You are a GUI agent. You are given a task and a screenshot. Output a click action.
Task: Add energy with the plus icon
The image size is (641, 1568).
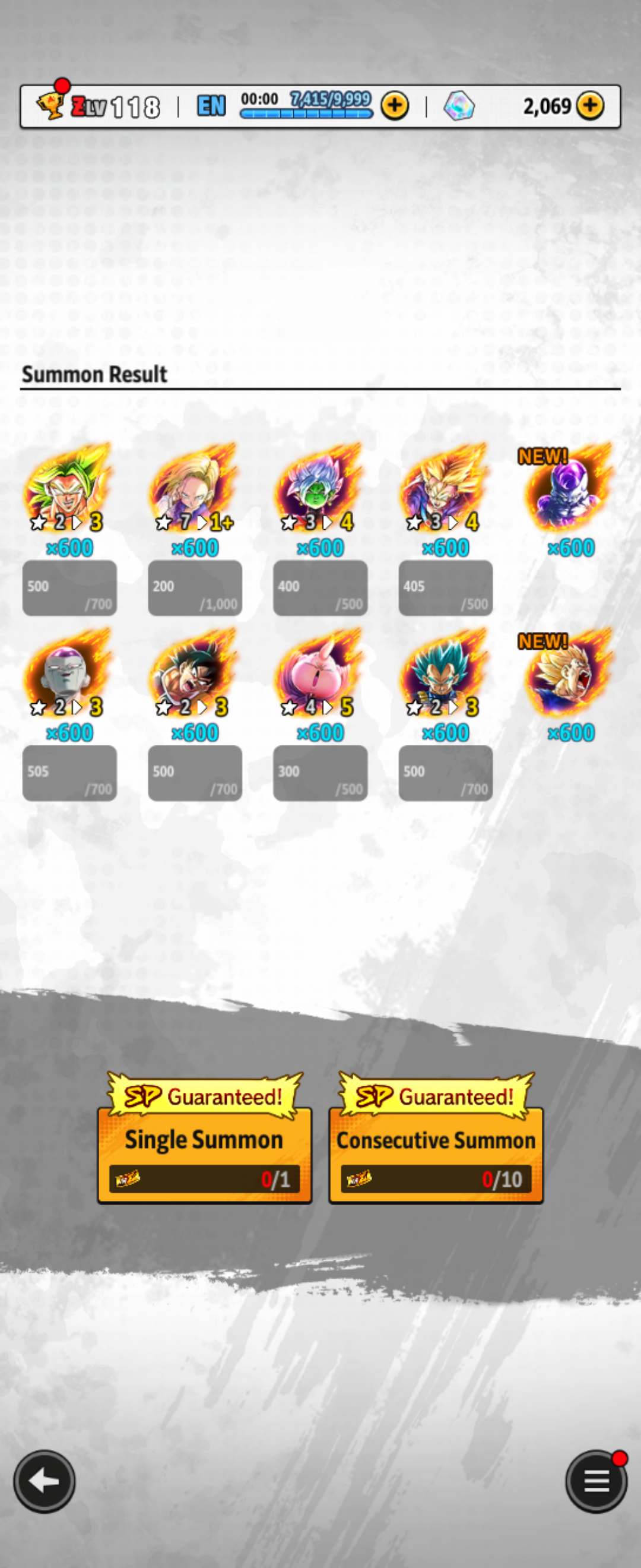(395, 106)
